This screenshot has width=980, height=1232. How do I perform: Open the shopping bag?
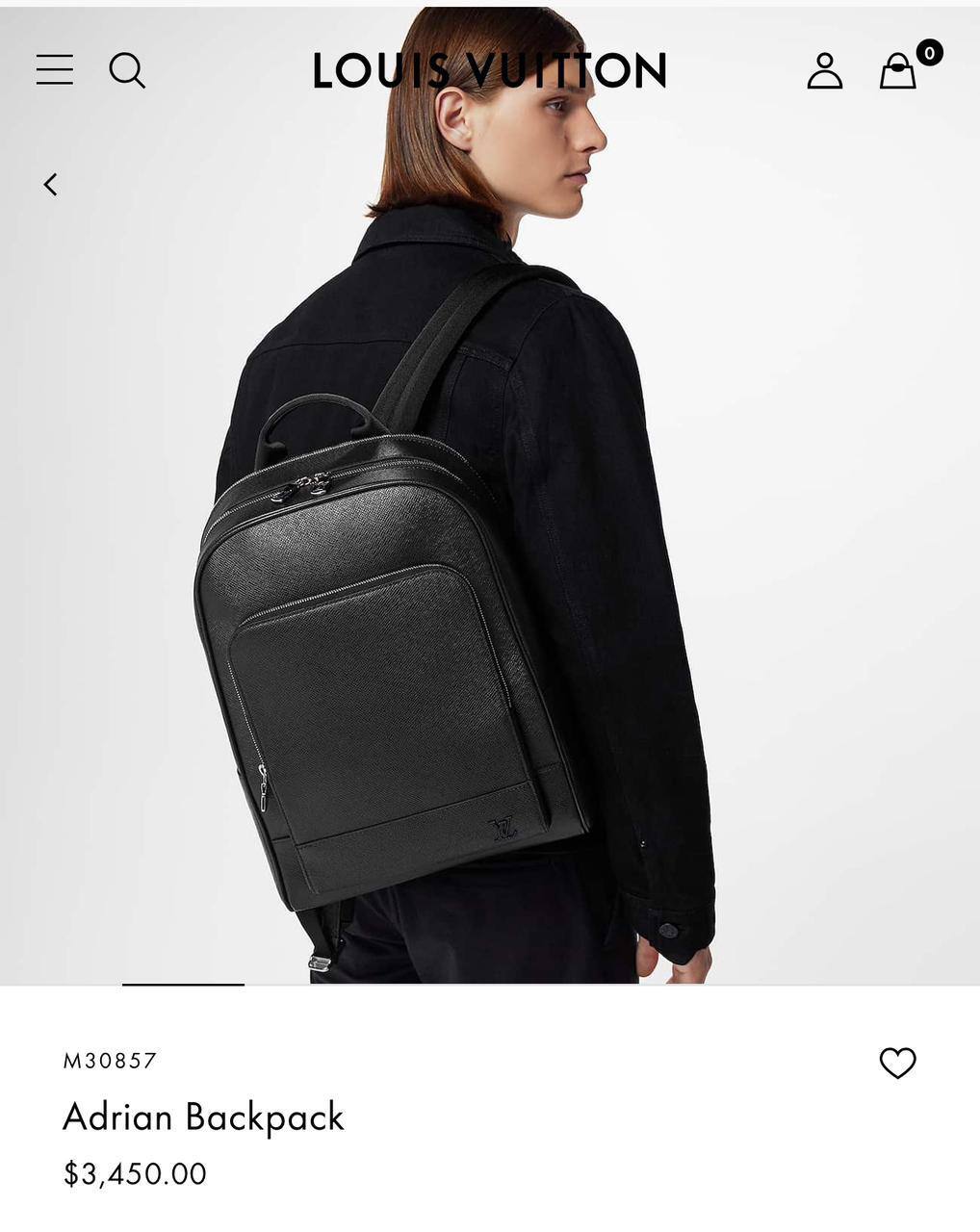pyautogui.click(x=898, y=71)
